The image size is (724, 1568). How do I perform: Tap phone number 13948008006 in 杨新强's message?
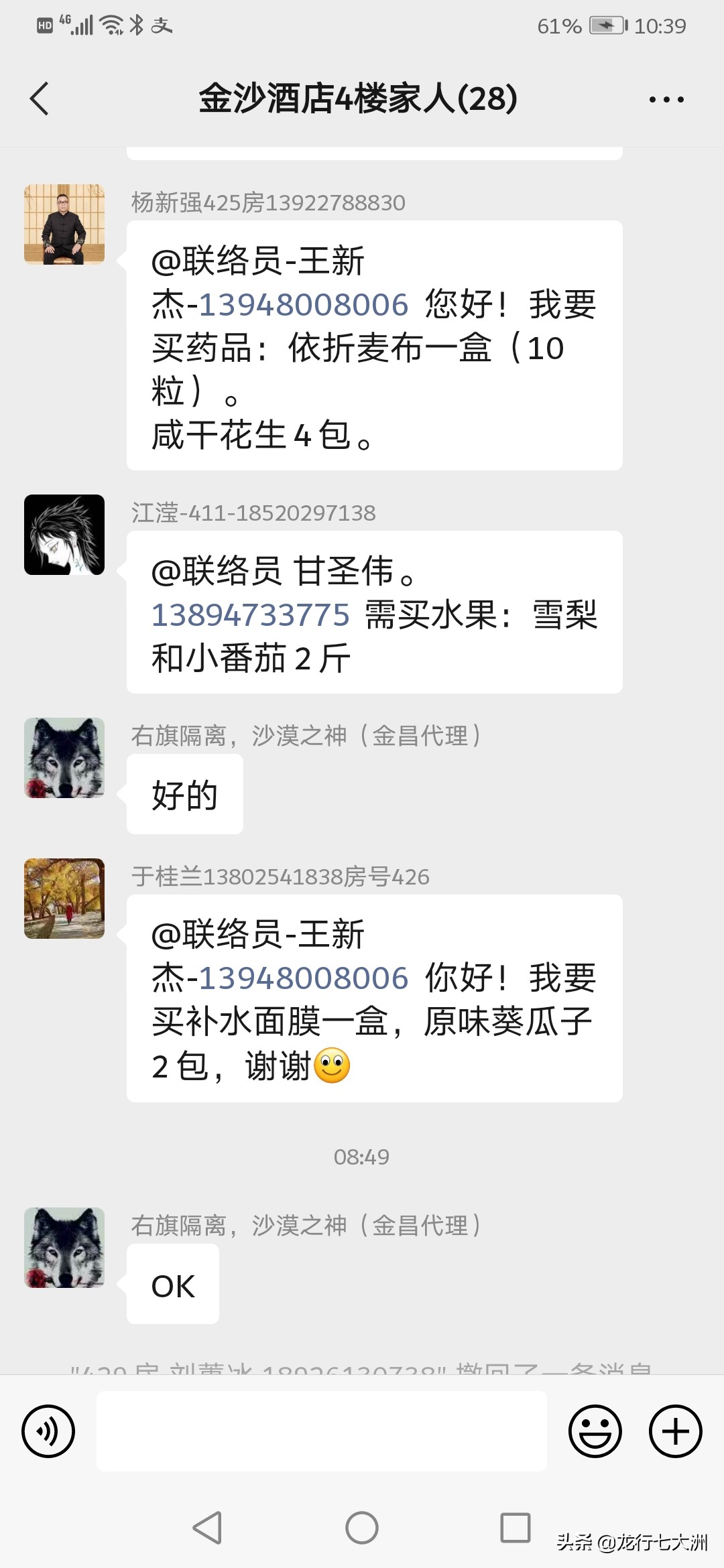tap(304, 305)
